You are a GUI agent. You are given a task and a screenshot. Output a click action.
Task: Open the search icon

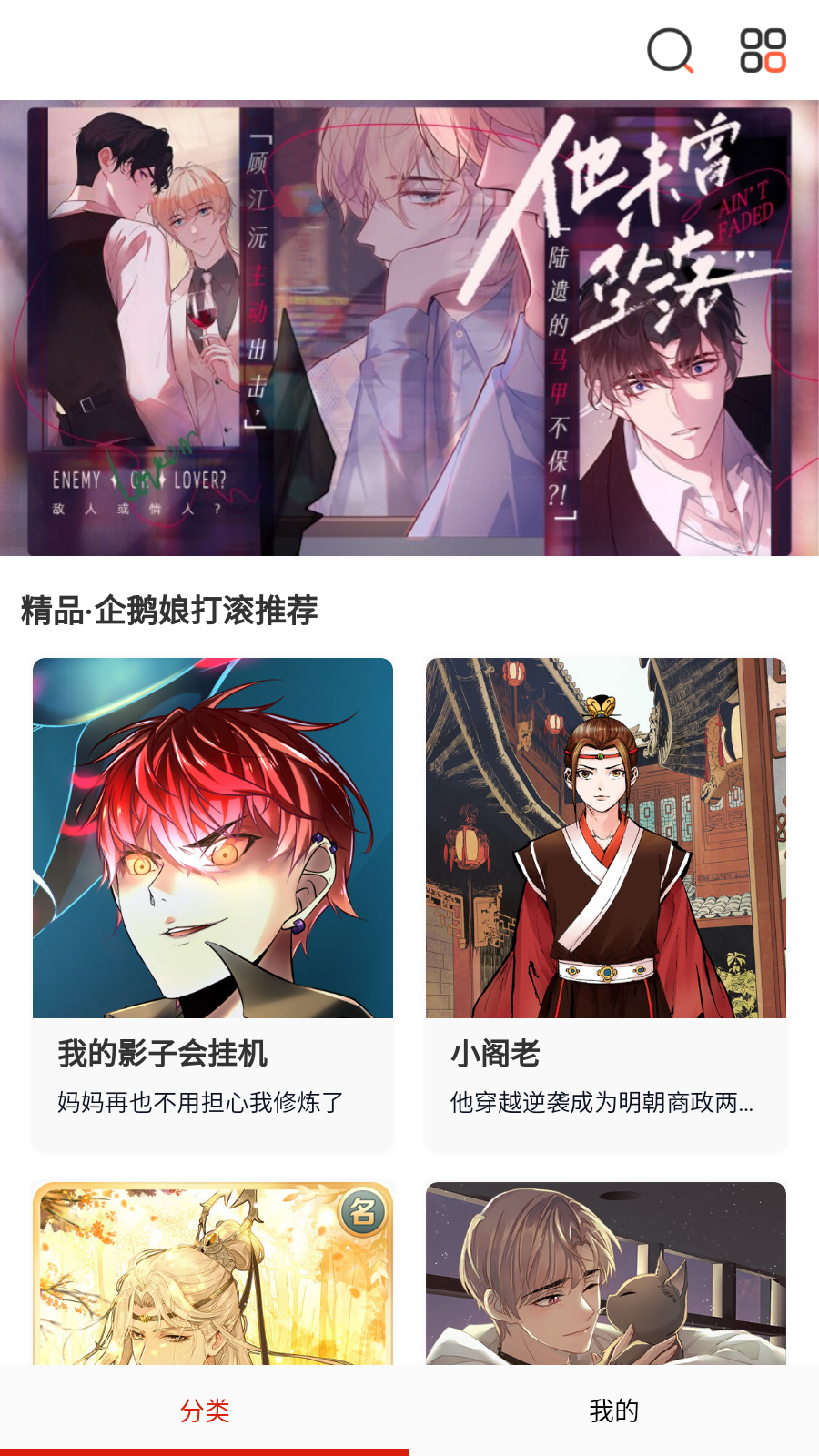(671, 51)
